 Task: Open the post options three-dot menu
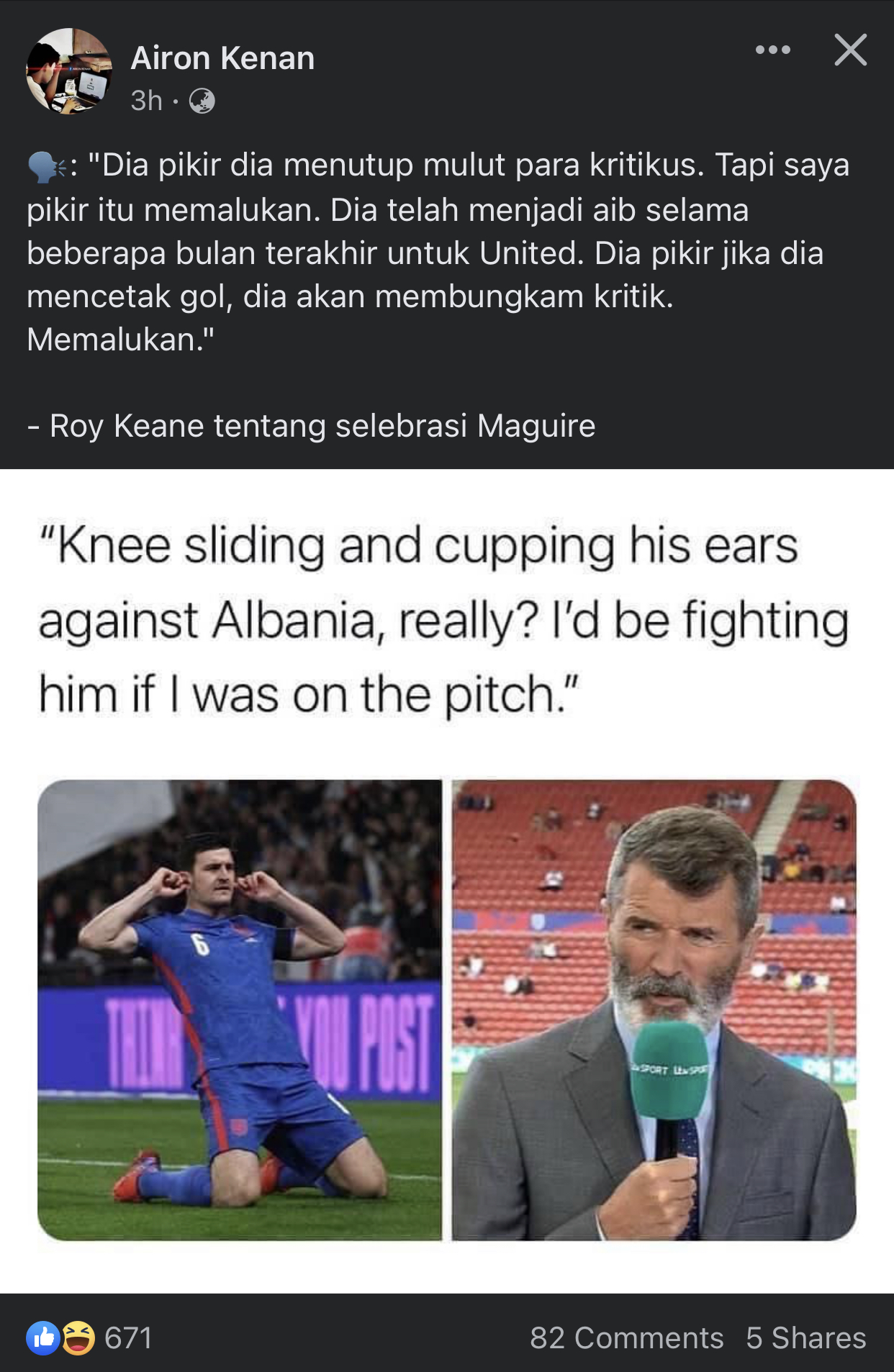pyautogui.click(x=773, y=50)
